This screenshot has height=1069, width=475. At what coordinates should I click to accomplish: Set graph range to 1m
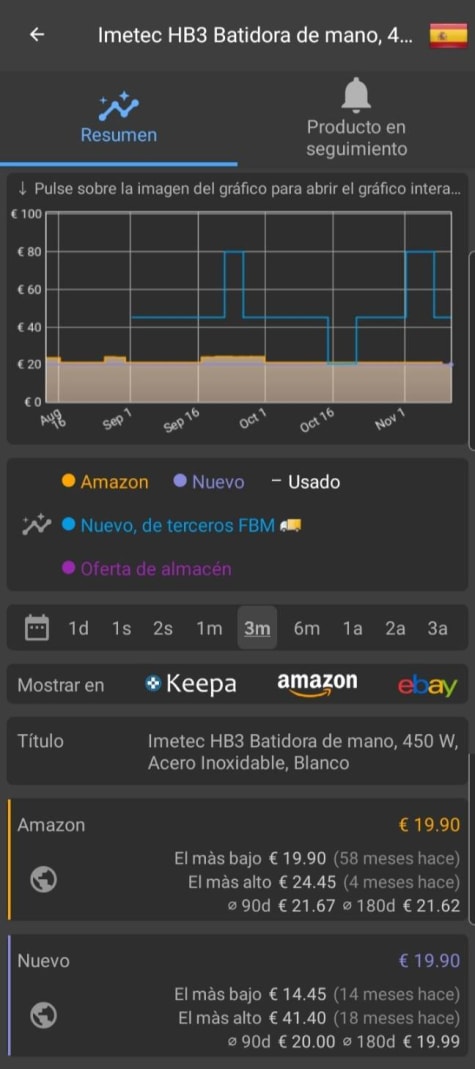click(x=209, y=628)
